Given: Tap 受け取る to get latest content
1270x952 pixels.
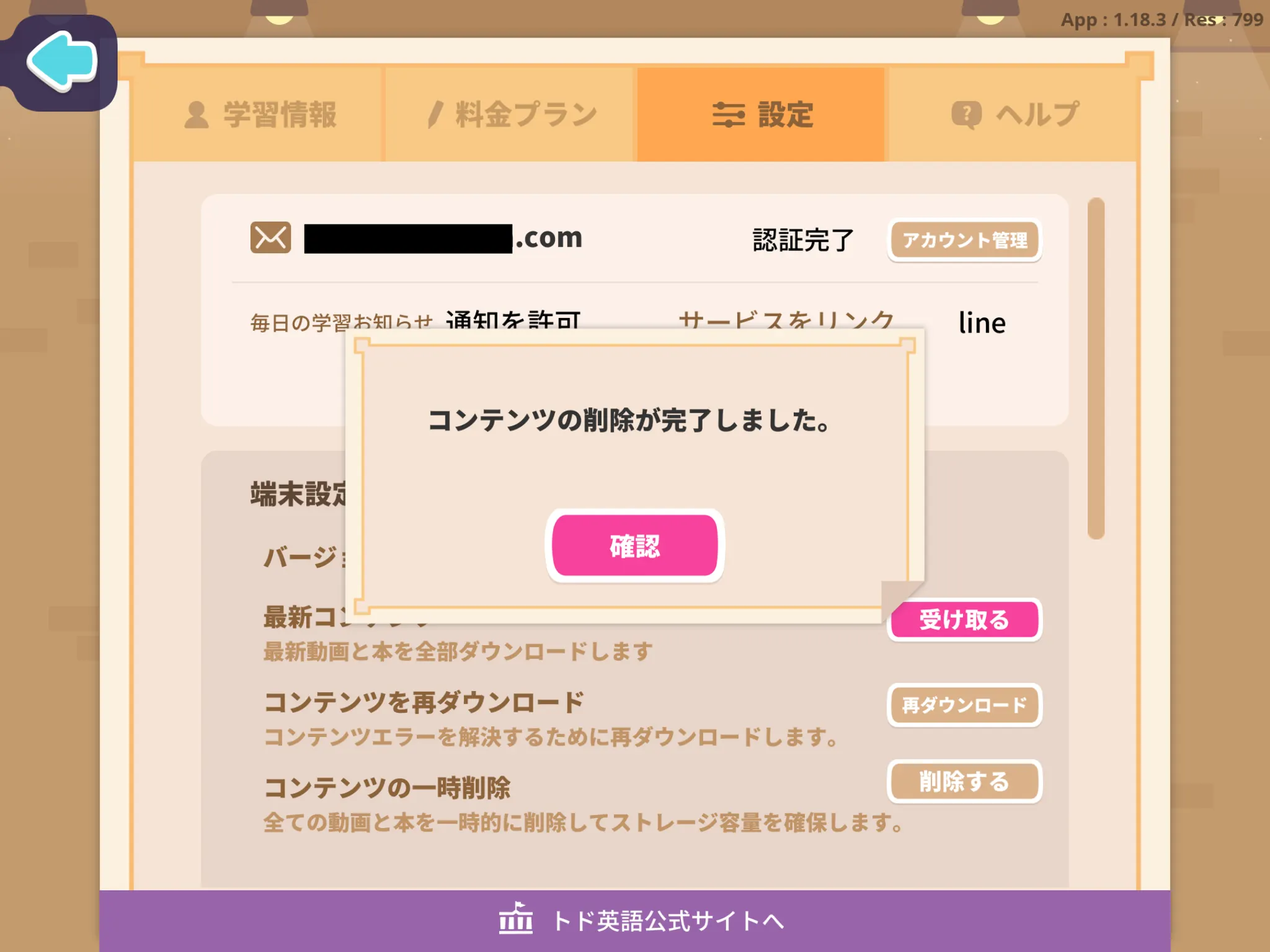Looking at the screenshot, I should point(964,620).
